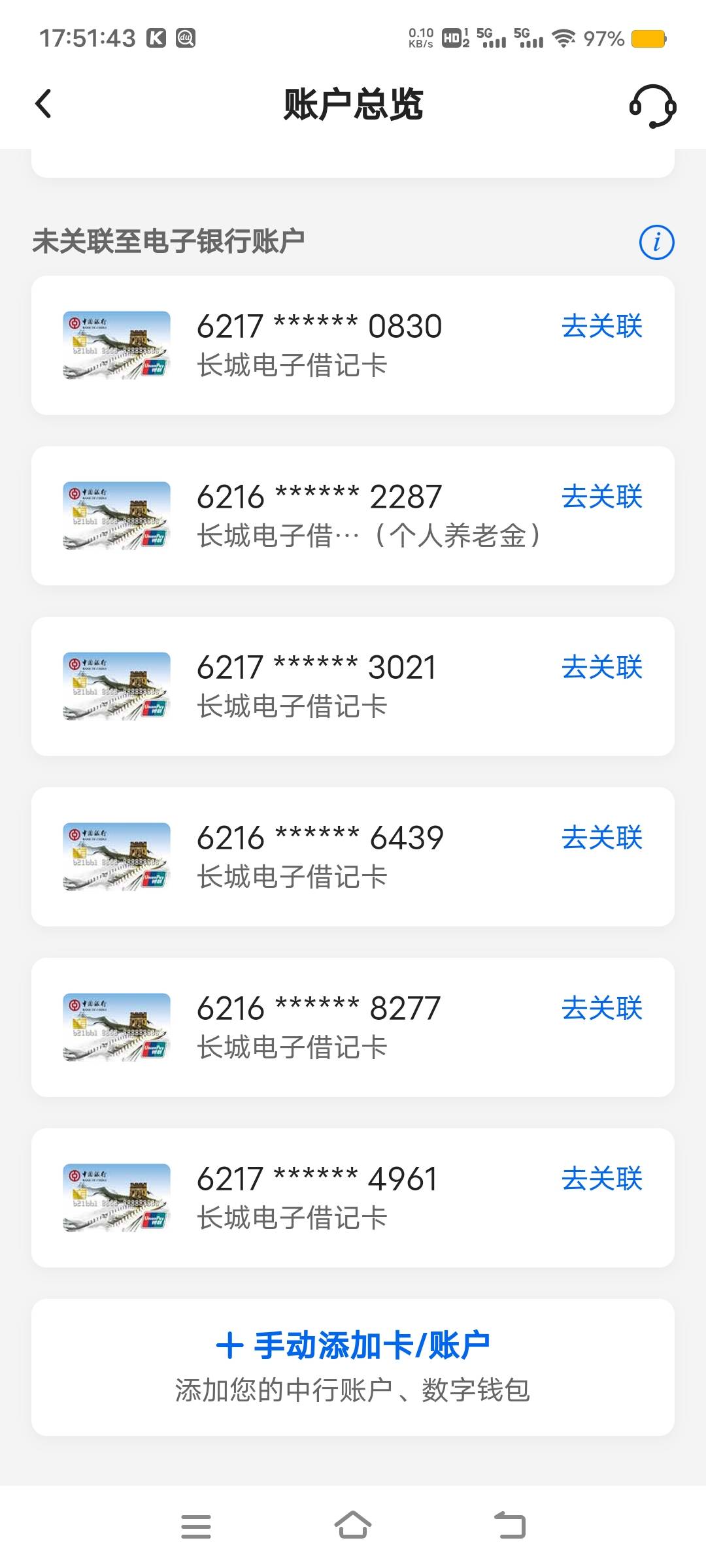The height and width of the screenshot is (1568, 706).
Task: Contact customer service via headset icon
Action: click(x=652, y=106)
